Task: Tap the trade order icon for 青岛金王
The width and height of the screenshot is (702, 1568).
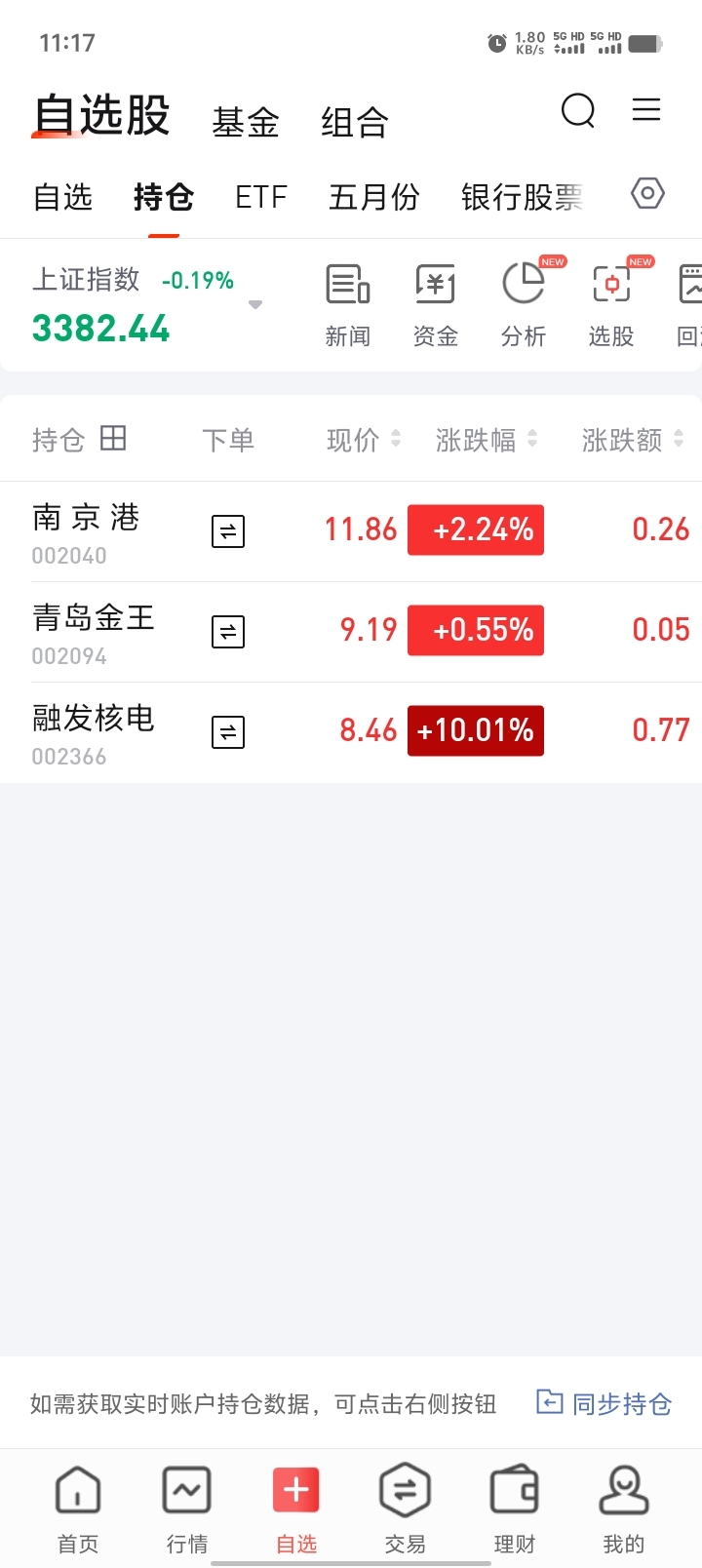Action: click(228, 632)
